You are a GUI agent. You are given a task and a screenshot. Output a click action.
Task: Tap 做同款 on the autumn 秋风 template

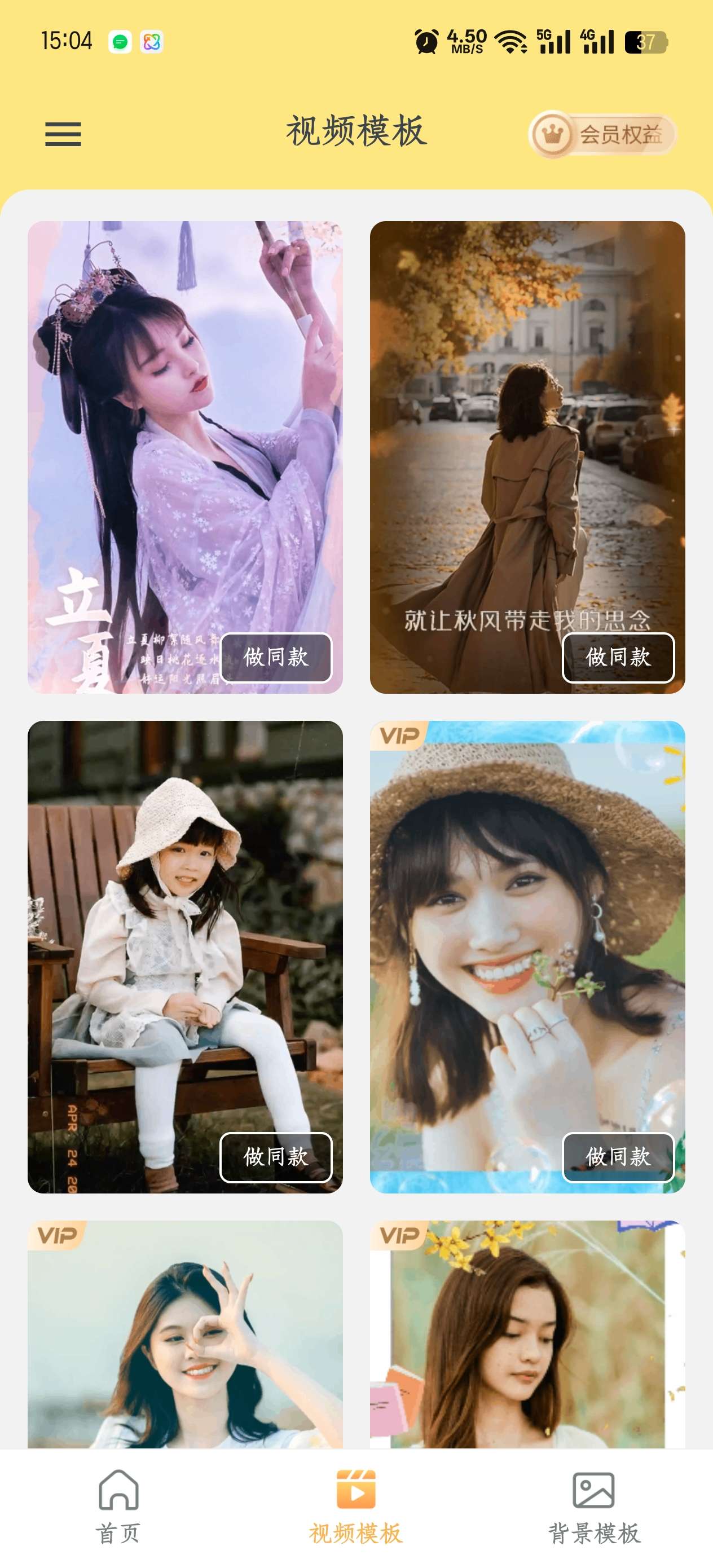point(618,658)
